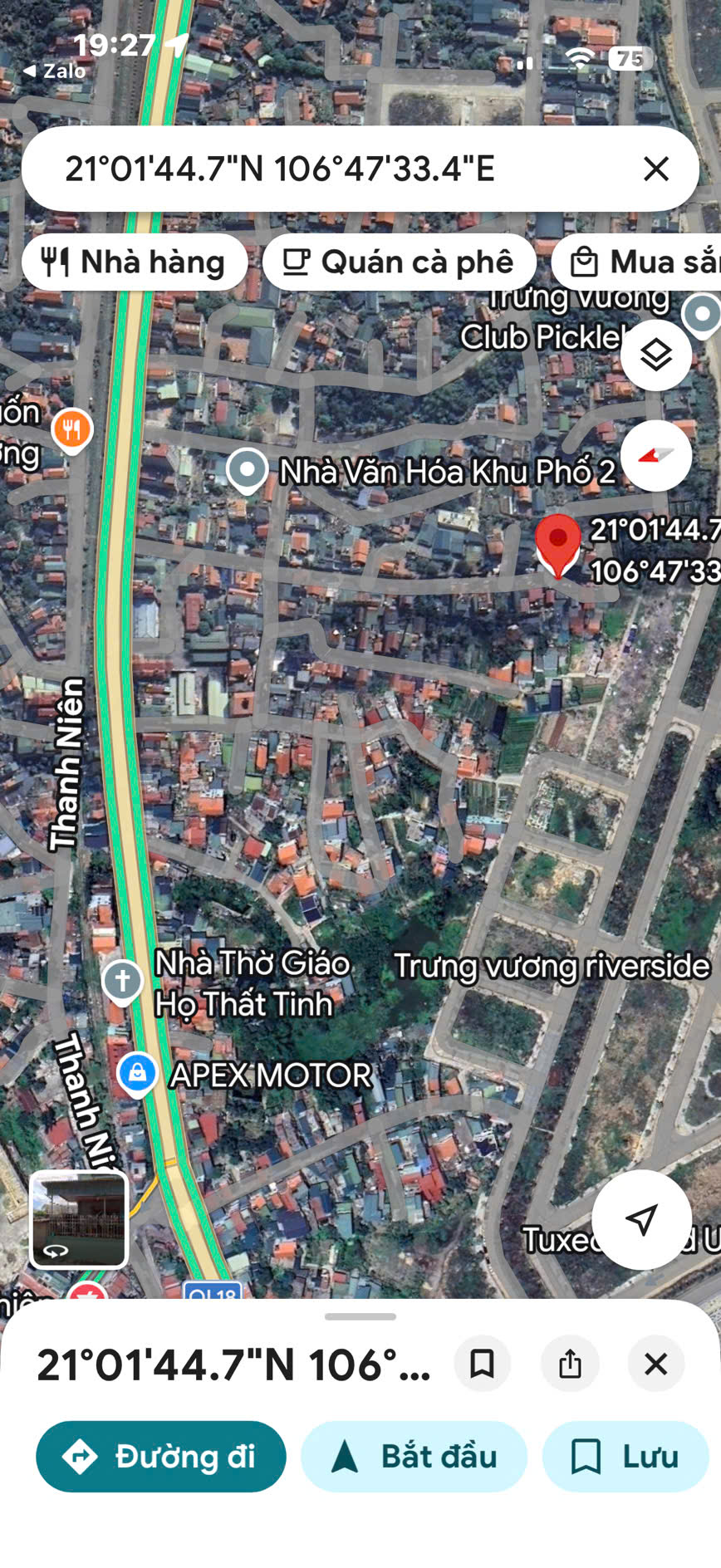Tap the coordinates search field

point(332,169)
